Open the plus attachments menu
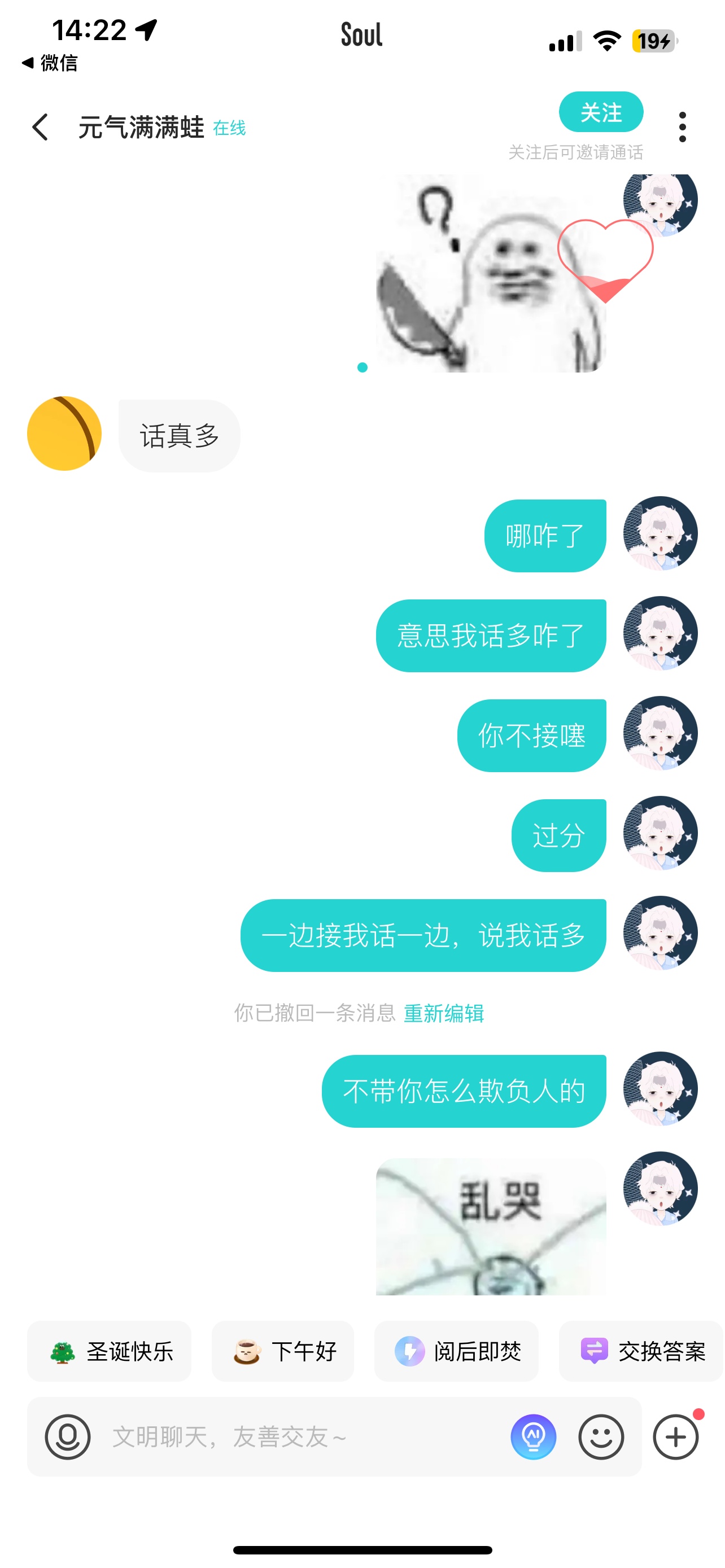The width and height of the screenshot is (725, 1568). point(676,1436)
